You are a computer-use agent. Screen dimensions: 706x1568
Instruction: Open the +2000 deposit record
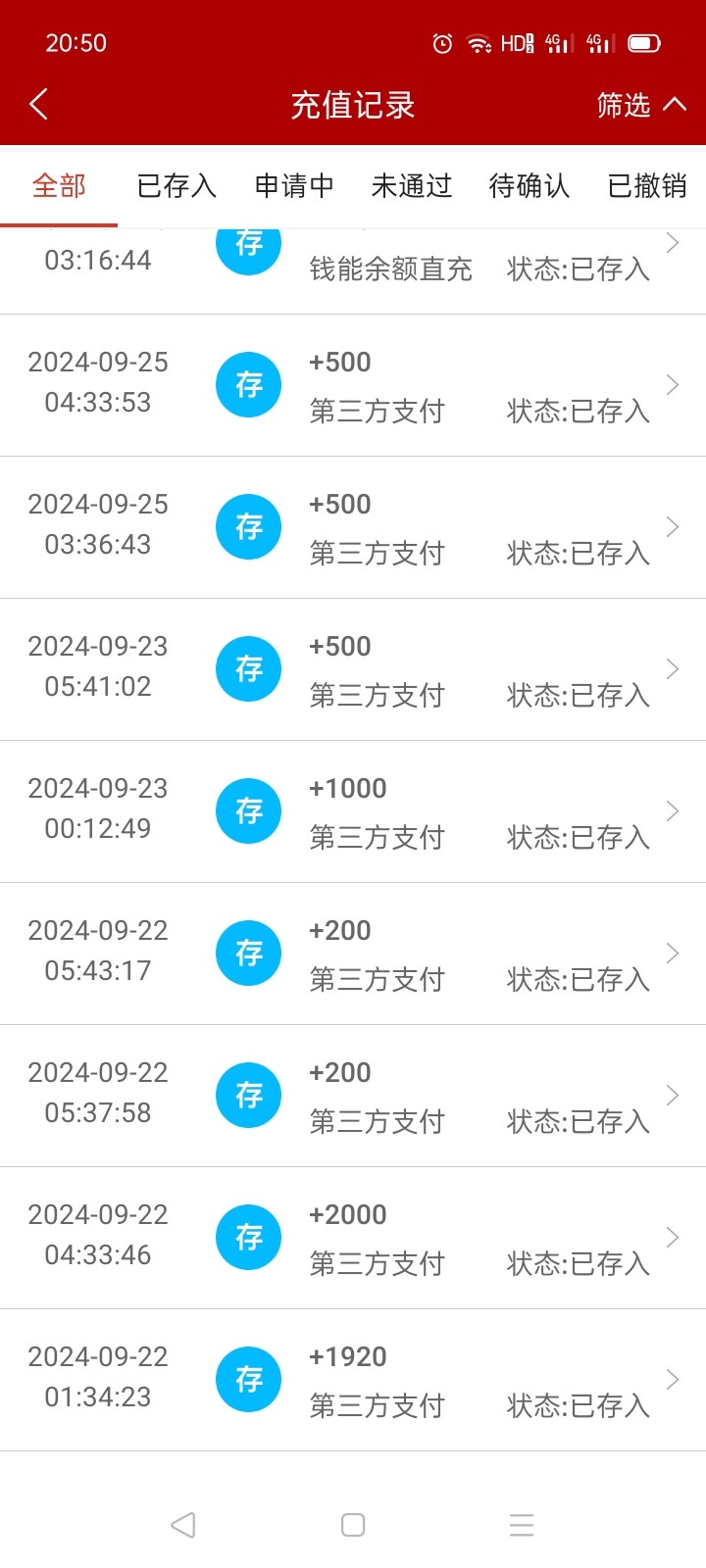point(392,1238)
